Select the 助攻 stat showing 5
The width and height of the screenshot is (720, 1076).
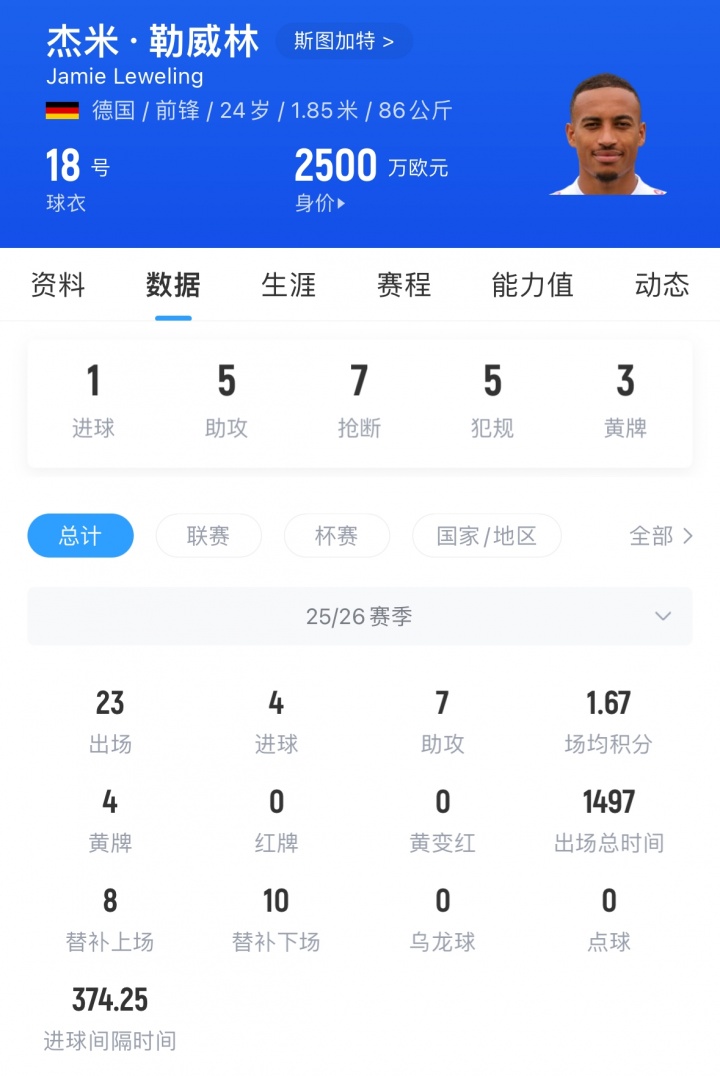pyautogui.click(x=226, y=398)
